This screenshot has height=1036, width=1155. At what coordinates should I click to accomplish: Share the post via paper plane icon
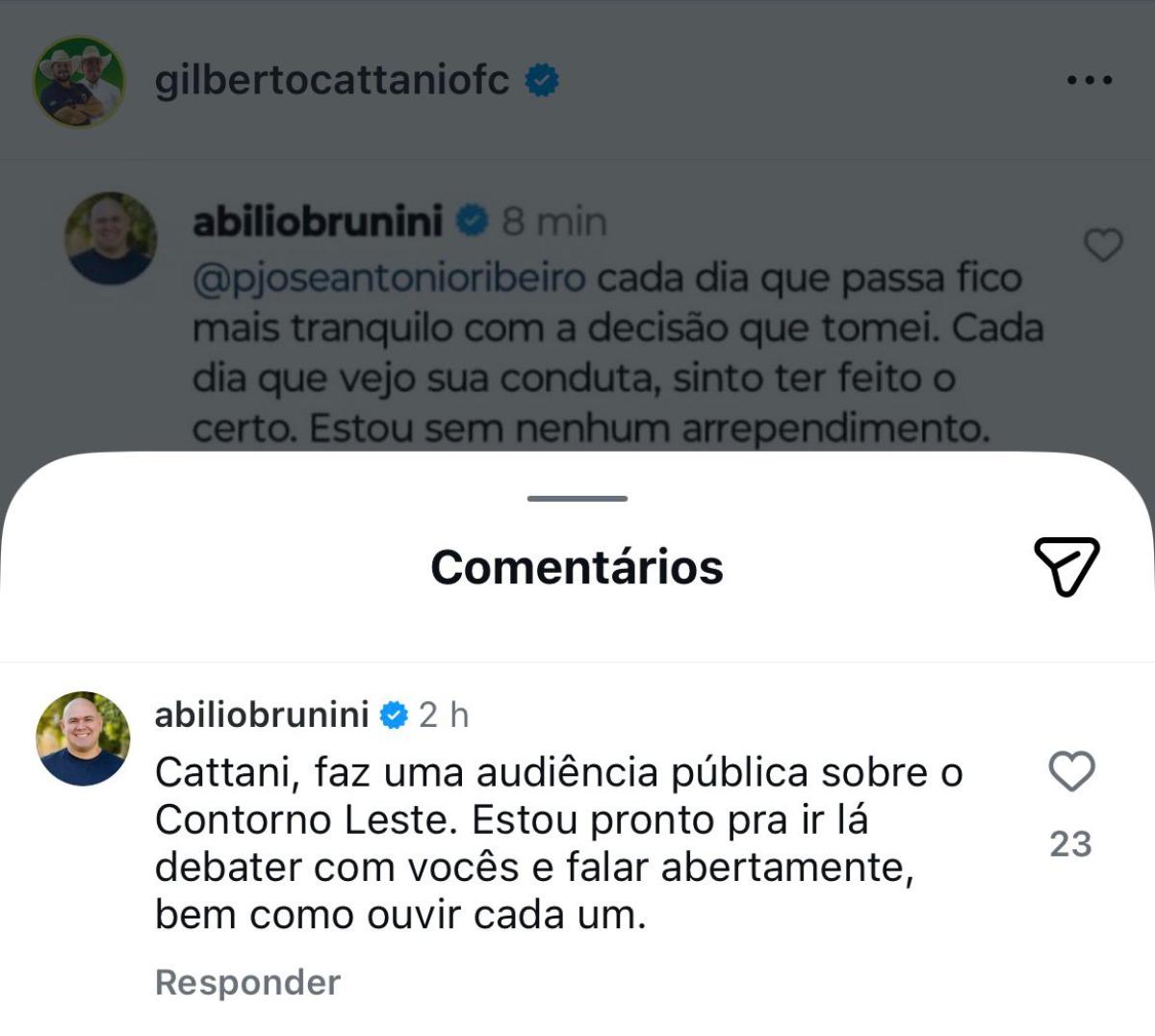pos(1066,565)
